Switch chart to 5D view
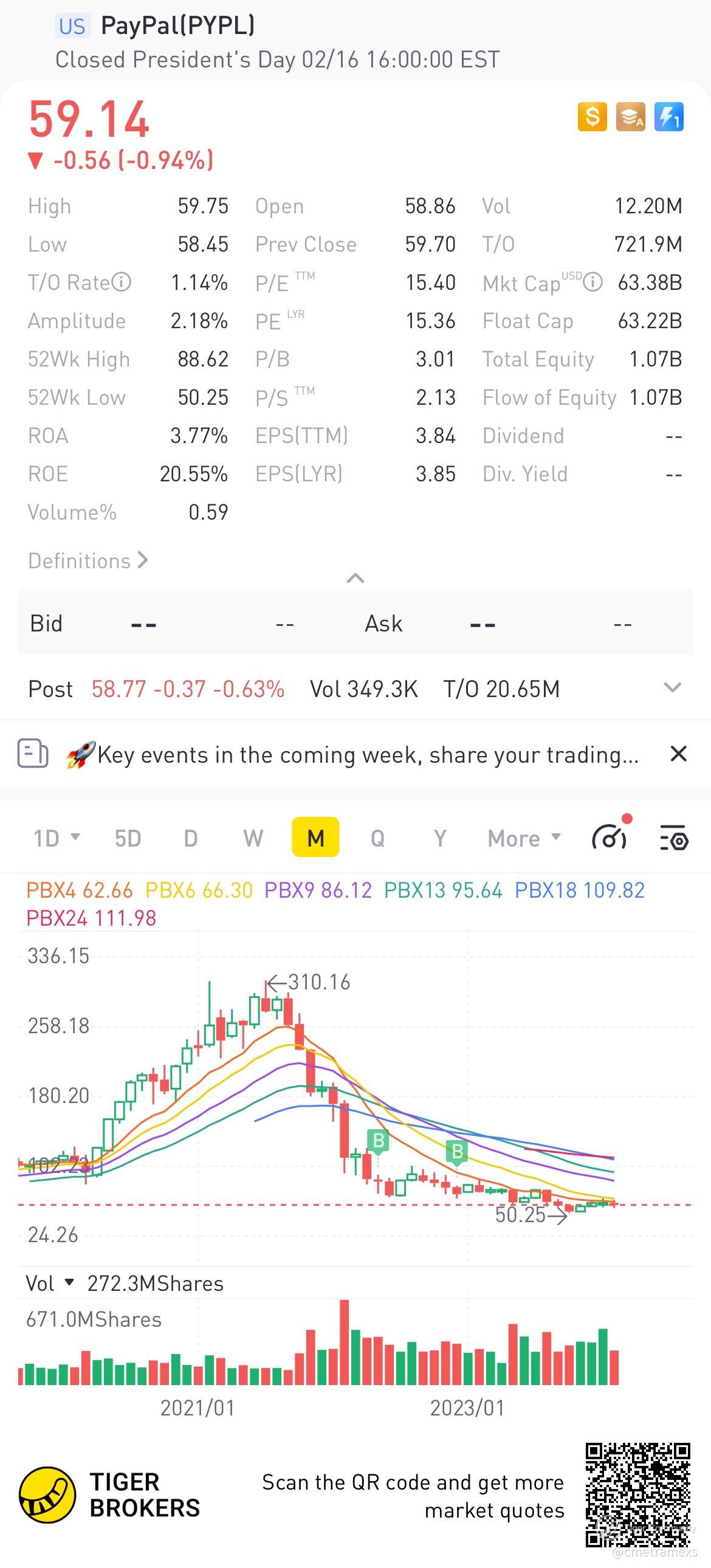 [x=128, y=838]
